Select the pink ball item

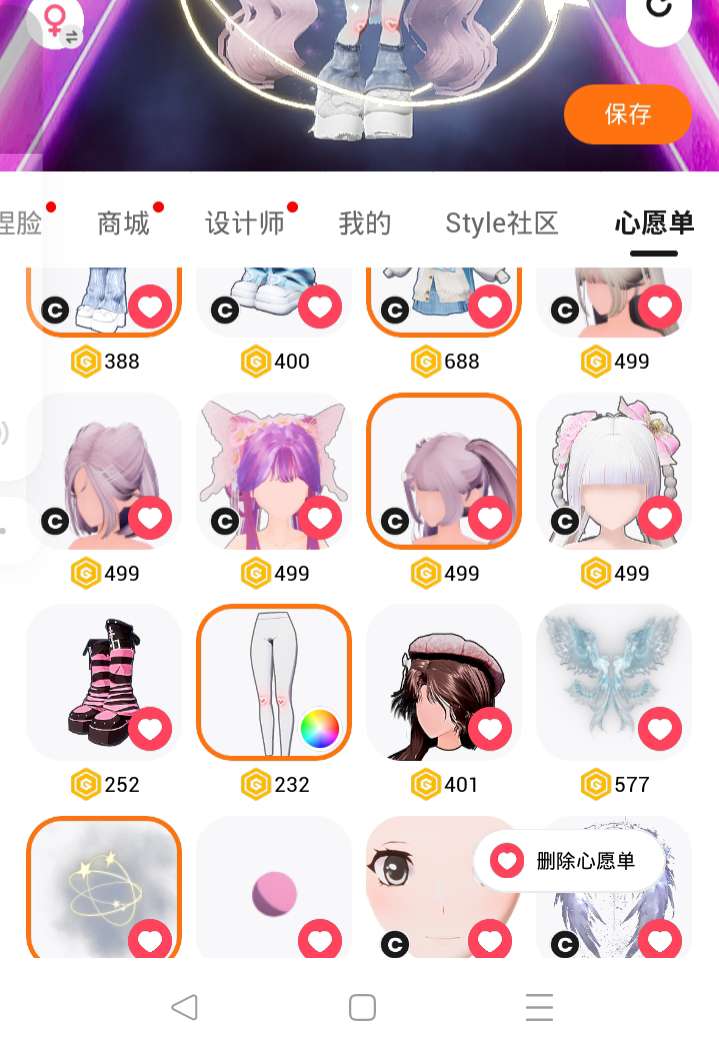(273, 890)
